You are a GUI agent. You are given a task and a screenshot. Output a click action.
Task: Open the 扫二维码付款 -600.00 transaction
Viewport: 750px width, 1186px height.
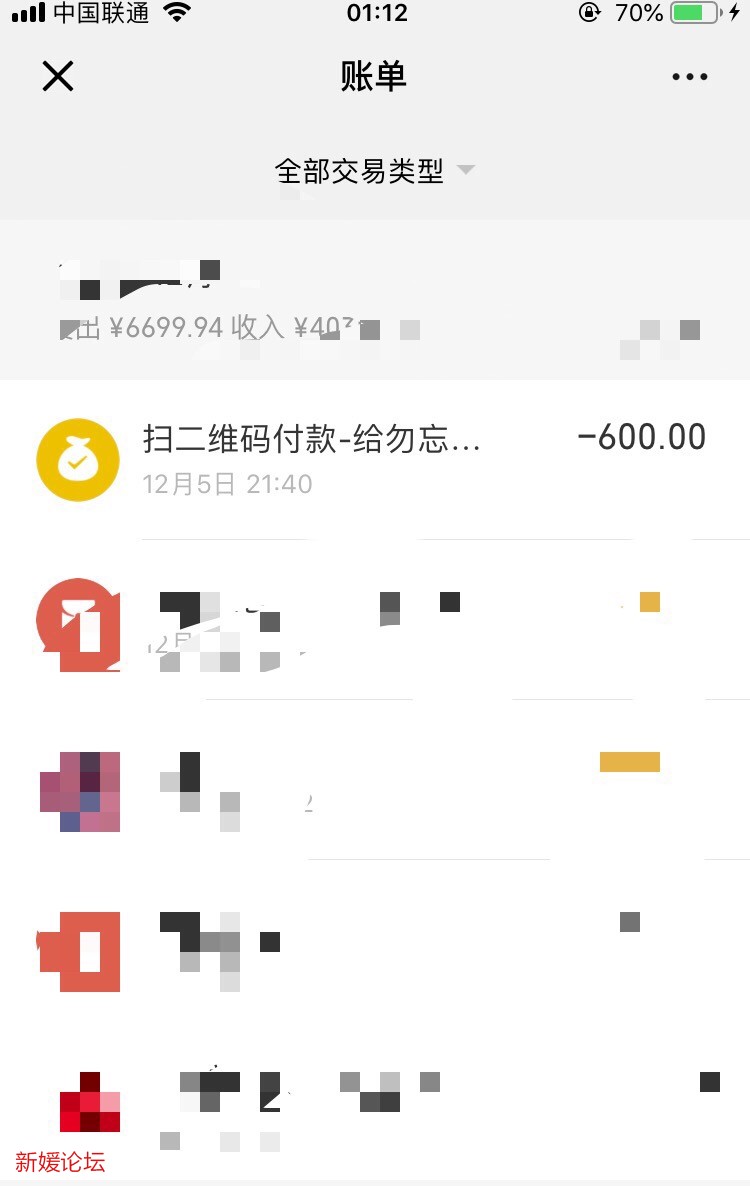pyautogui.click(x=375, y=459)
